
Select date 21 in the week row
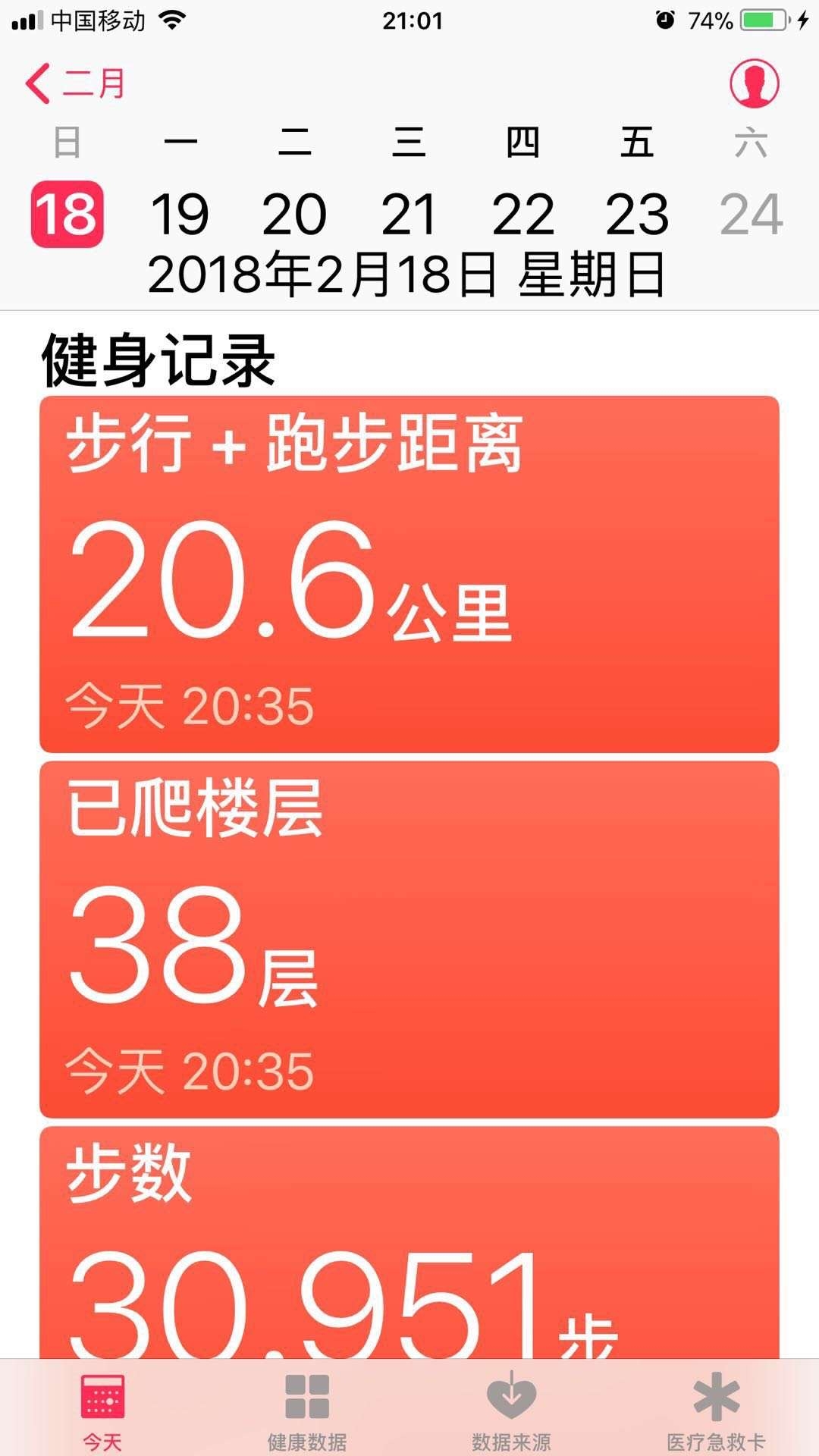[409, 215]
